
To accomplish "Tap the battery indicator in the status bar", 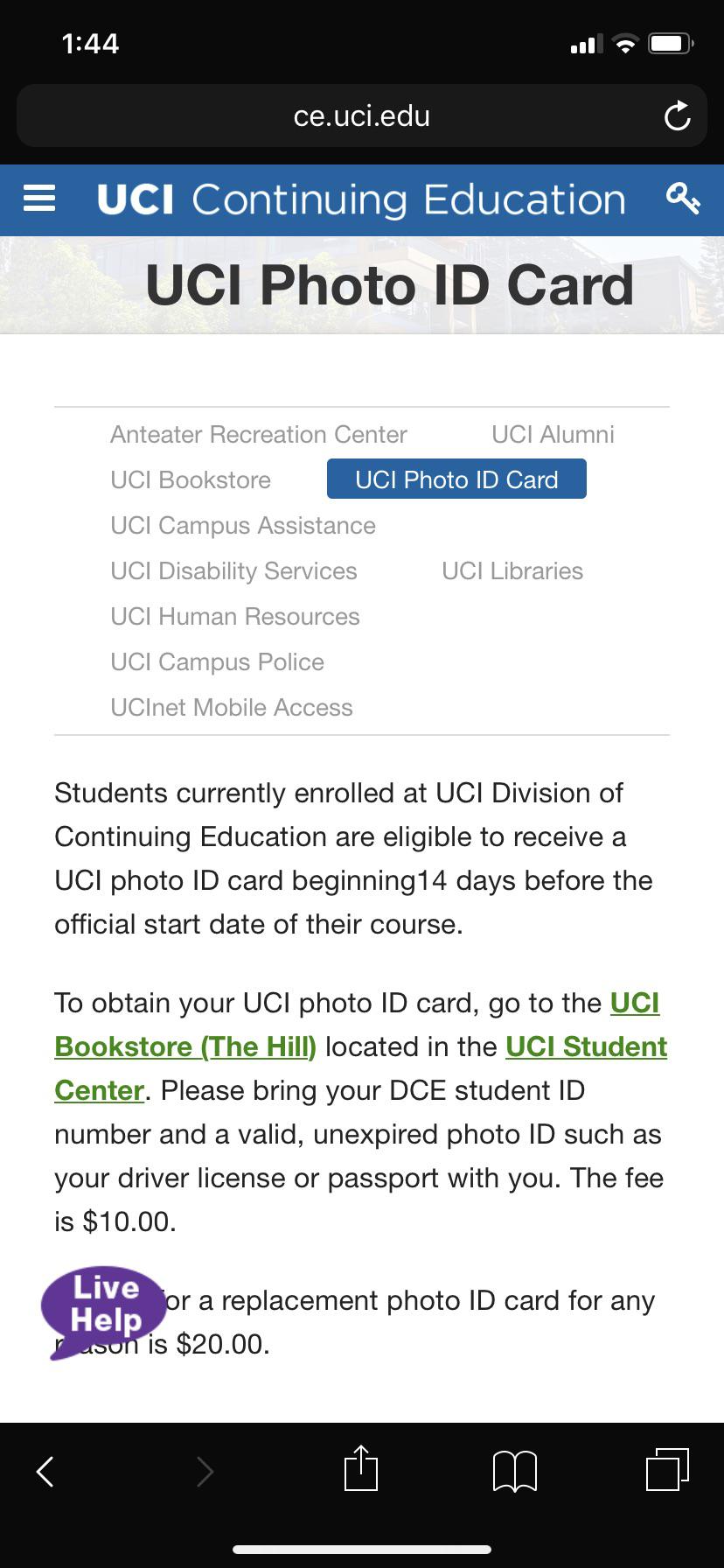I will click(x=670, y=42).
